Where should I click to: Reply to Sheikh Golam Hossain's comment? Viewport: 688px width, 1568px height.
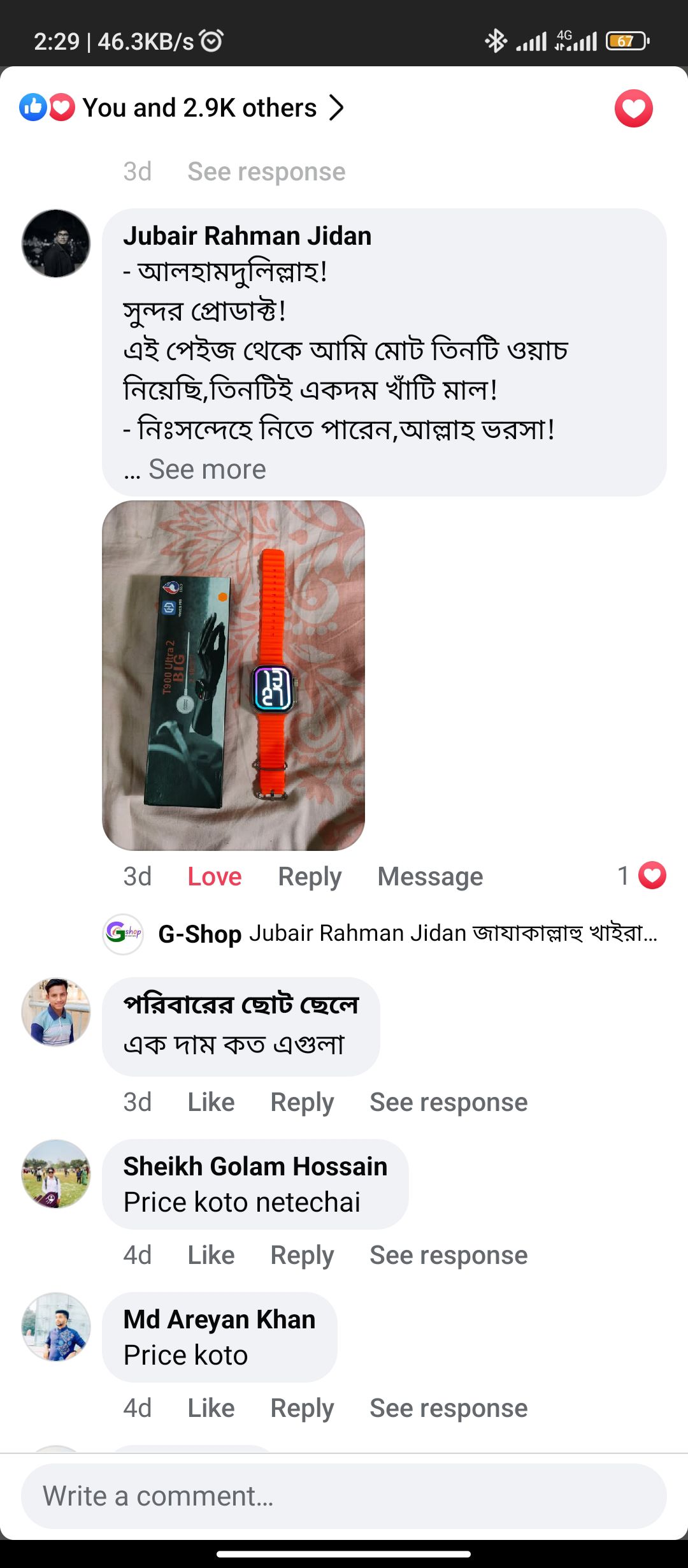pyautogui.click(x=302, y=1255)
